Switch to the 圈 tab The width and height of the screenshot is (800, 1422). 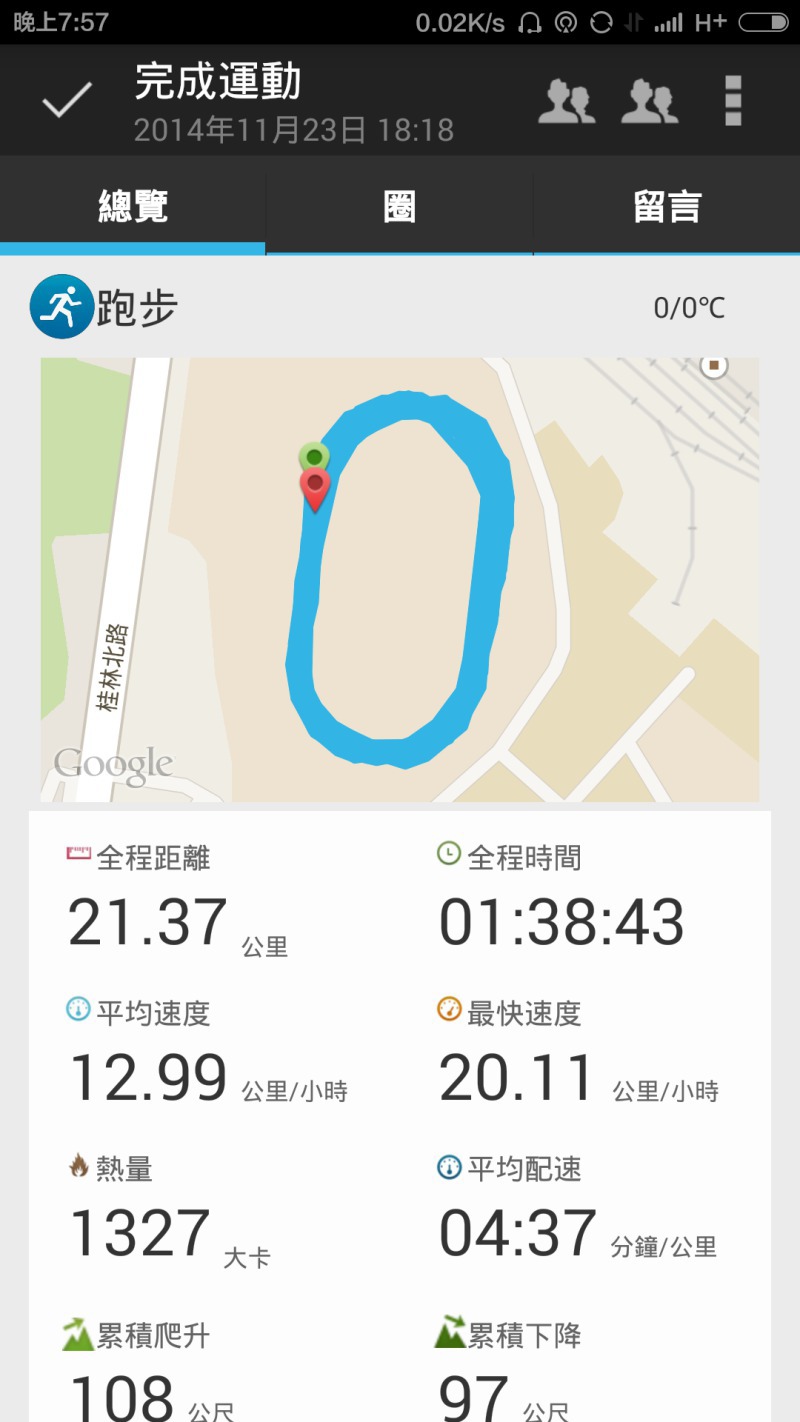pos(400,206)
